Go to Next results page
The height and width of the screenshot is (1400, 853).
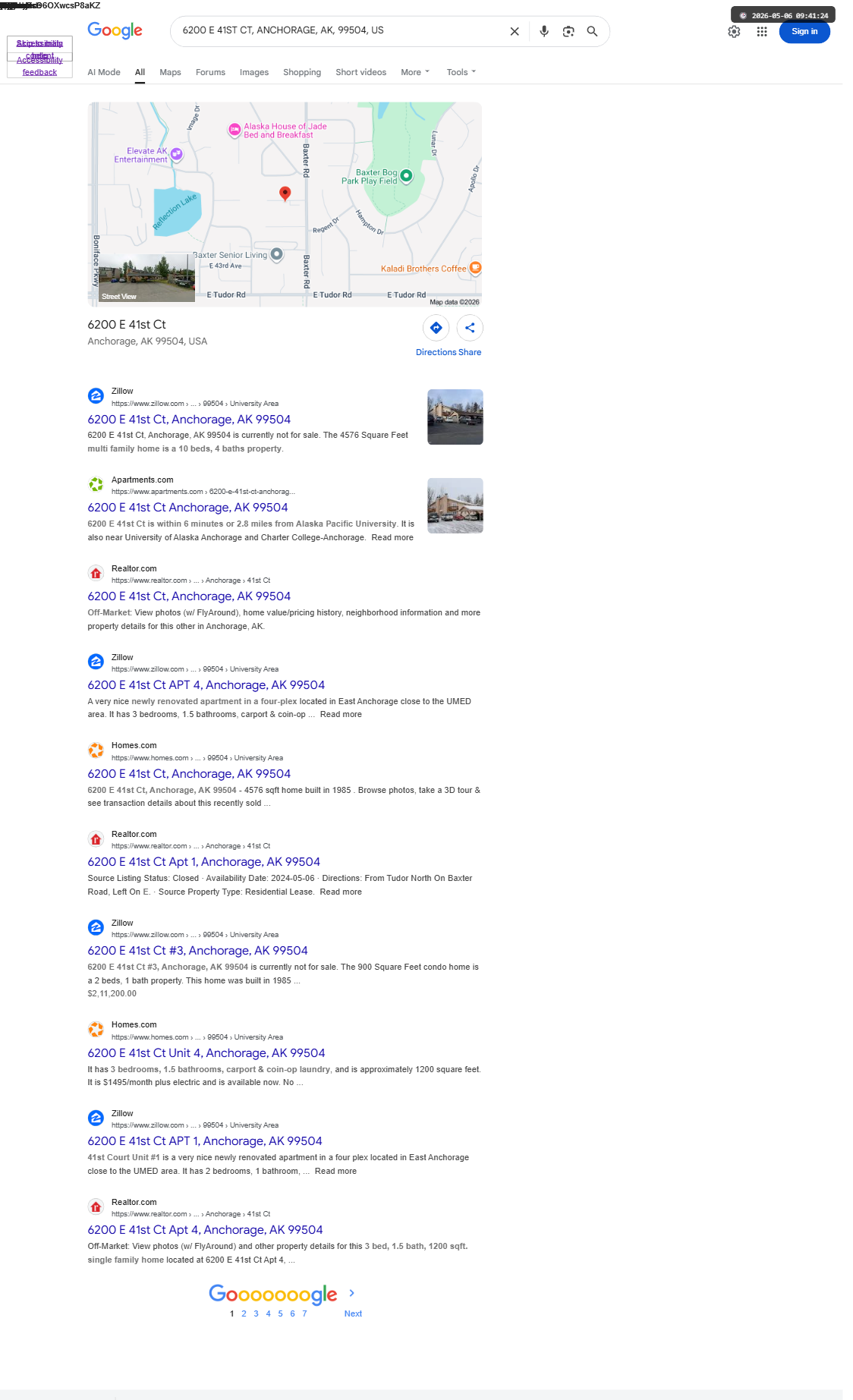pos(353,1313)
